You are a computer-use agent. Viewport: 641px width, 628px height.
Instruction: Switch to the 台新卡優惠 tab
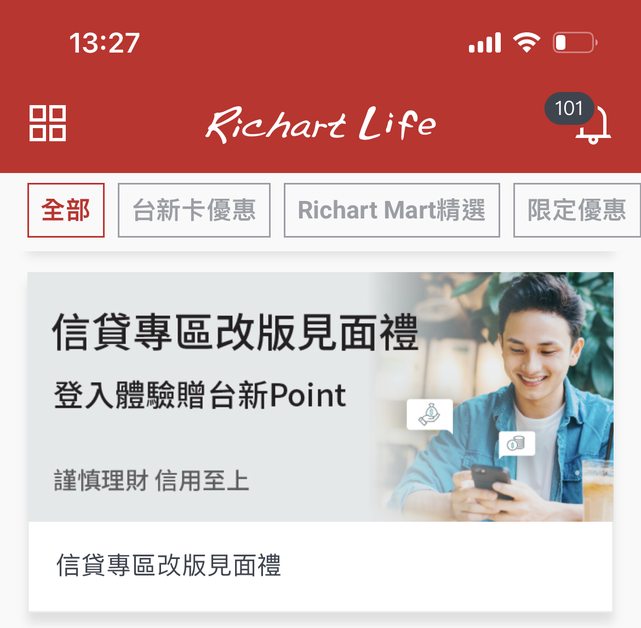194,210
